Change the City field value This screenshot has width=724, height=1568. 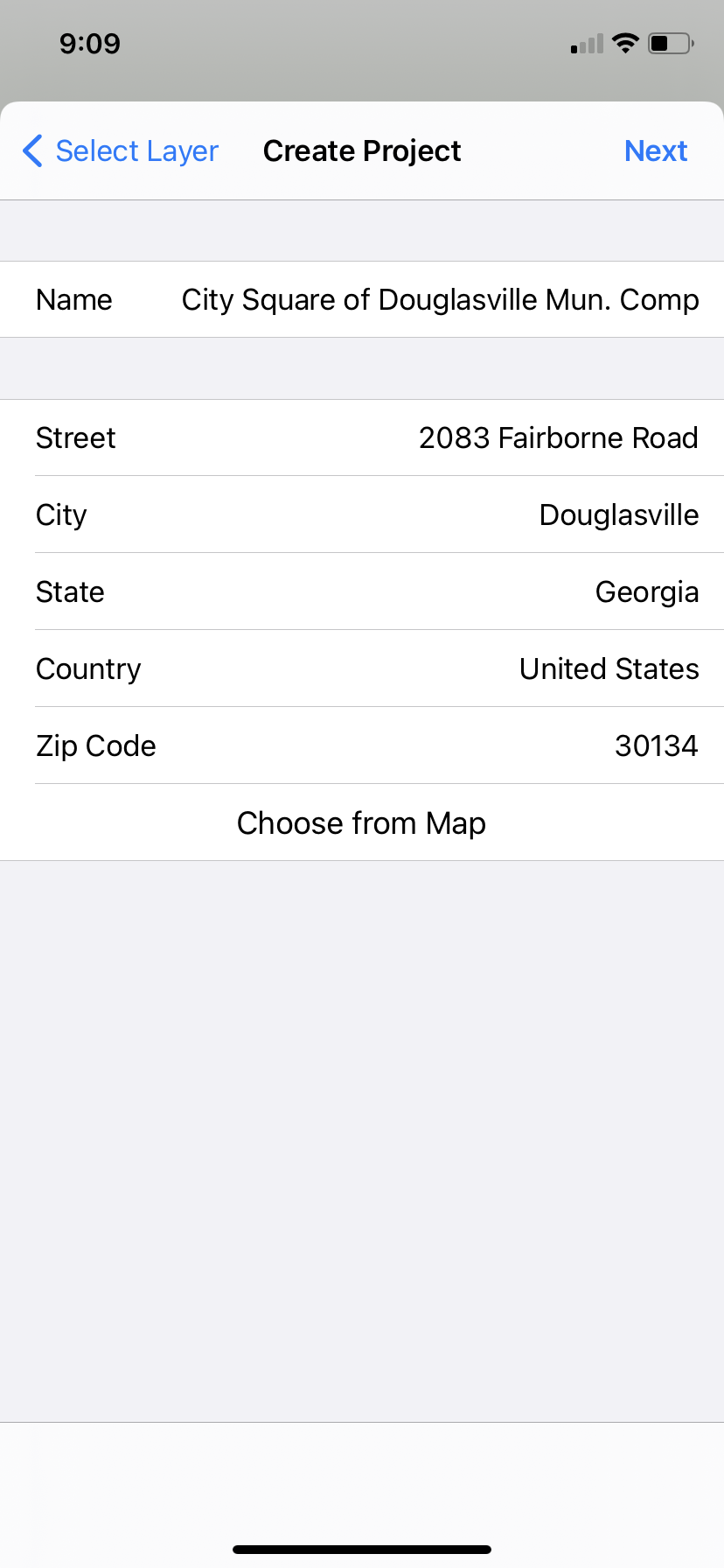tap(618, 515)
